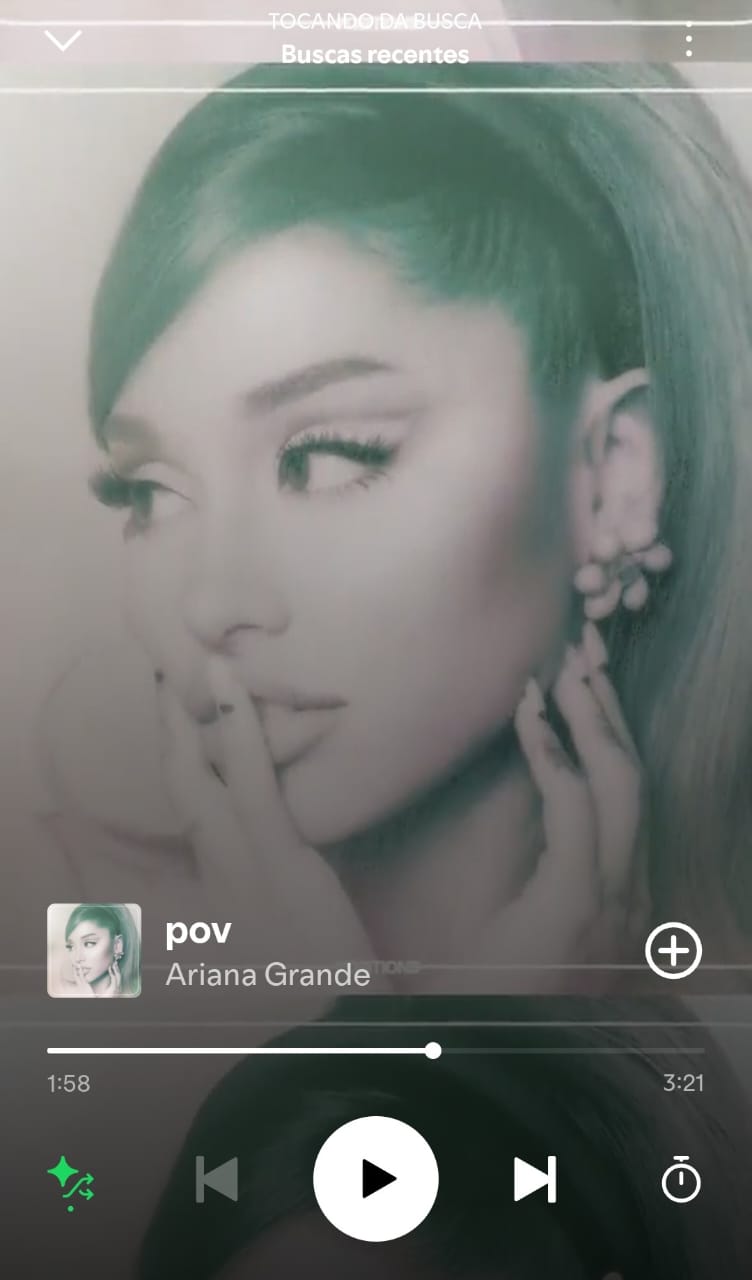The height and width of the screenshot is (1280, 752).
Task: Open the sleep timer
Action: pyautogui.click(x=681, y=1179)
